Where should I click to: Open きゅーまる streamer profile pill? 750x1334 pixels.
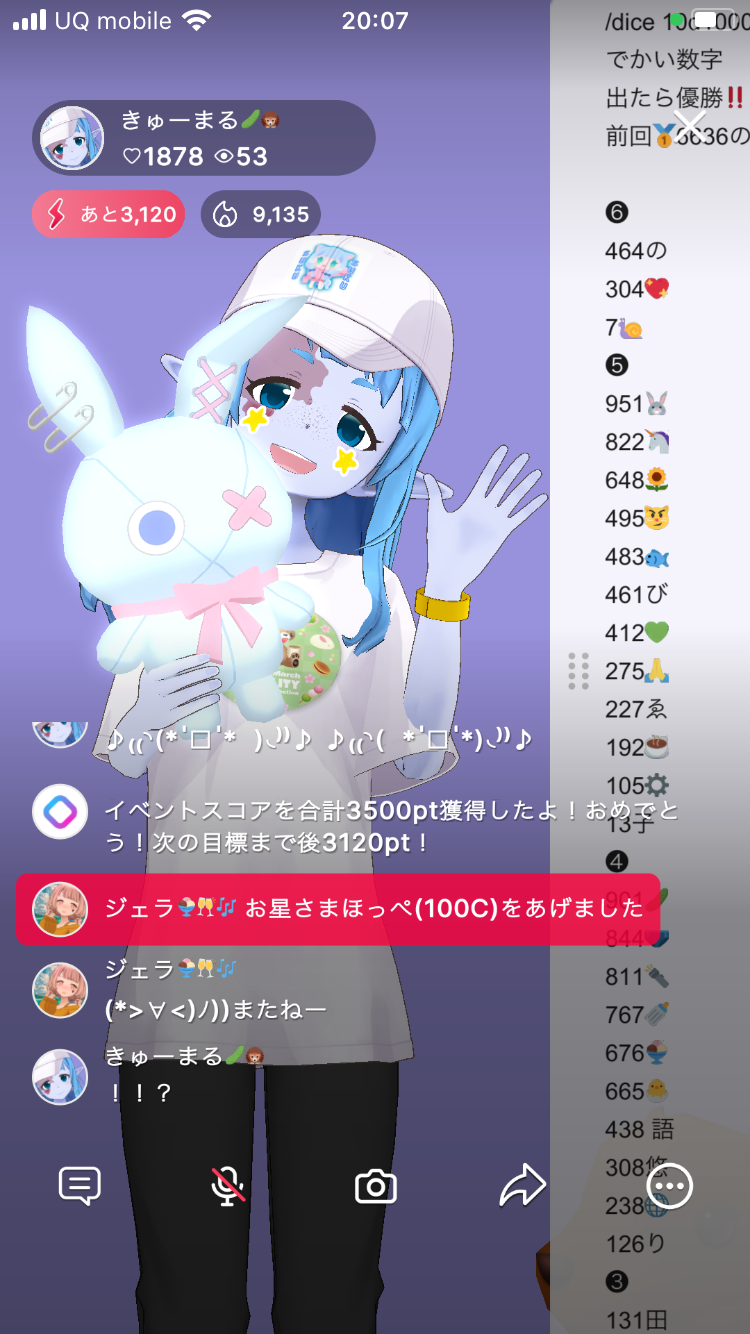(204, 138)
